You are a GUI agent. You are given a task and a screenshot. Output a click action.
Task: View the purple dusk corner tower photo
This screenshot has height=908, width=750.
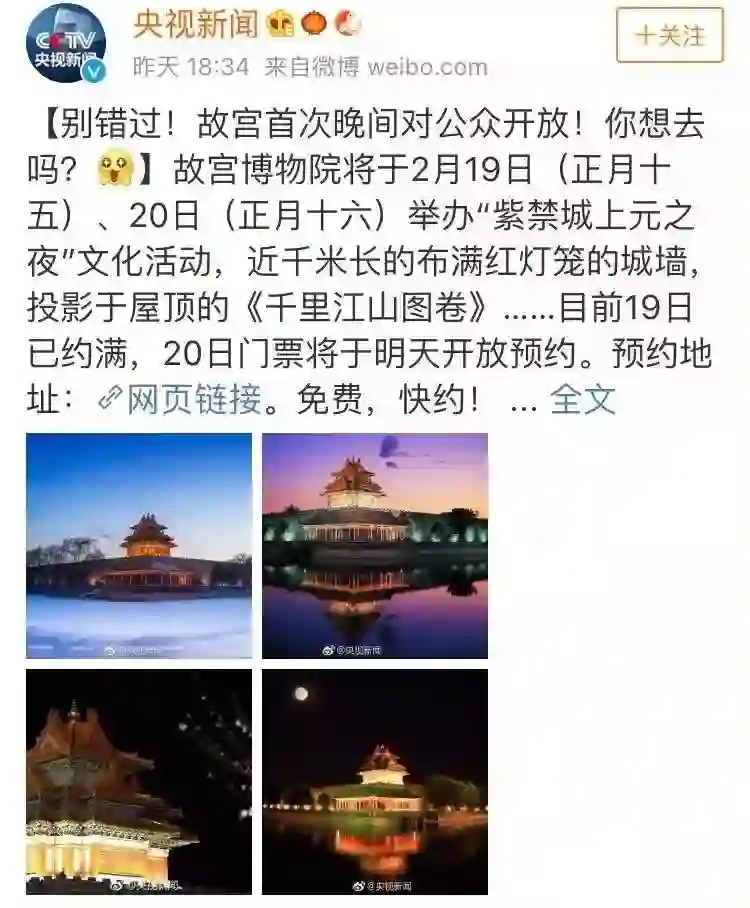[375, 545]
